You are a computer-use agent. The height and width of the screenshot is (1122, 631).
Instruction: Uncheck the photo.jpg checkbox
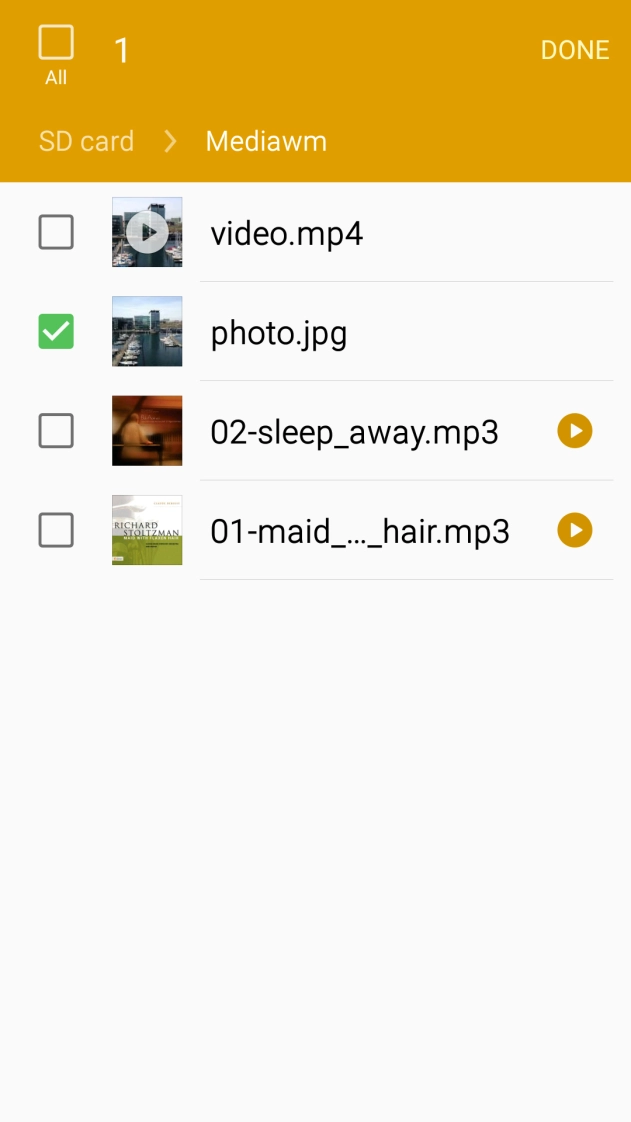(x=56, y=332)
